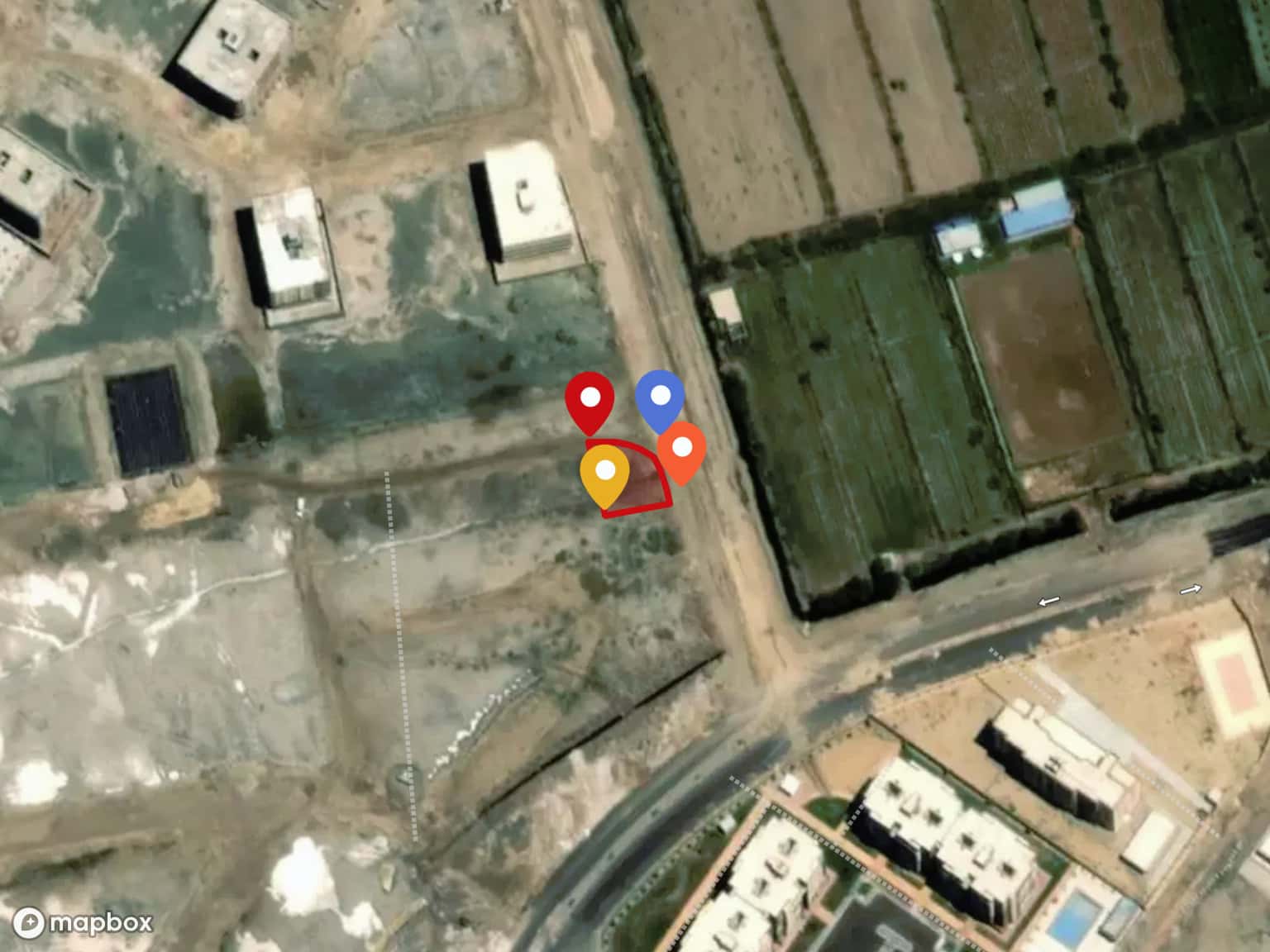
Task: Tap the yellow map pin
Action: tap(605, 473)
